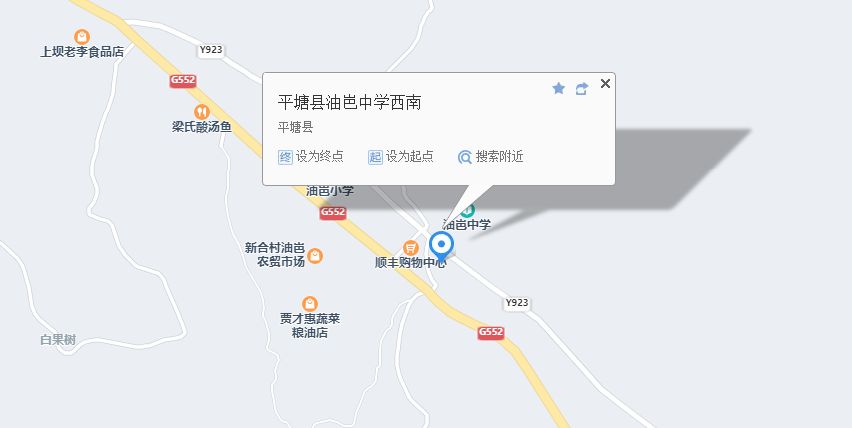Tap 搜索附近 to search nearby
Screen dimensions: 852x428
[491, 157]
